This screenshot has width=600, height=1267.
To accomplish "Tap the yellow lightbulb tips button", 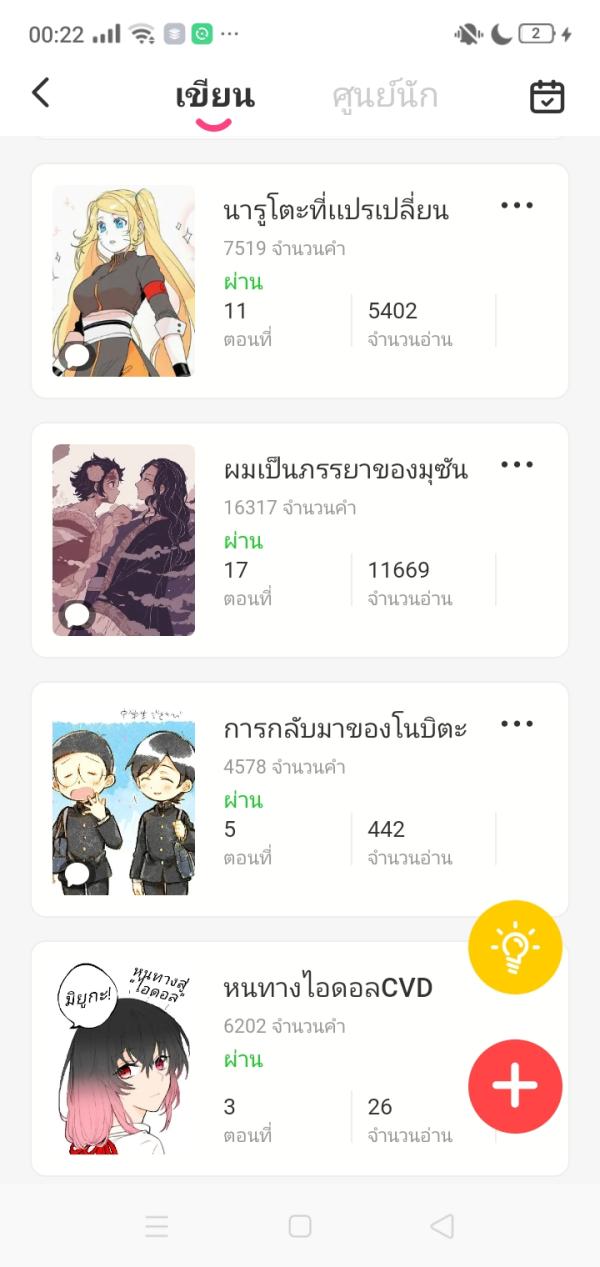I will 515,947.
